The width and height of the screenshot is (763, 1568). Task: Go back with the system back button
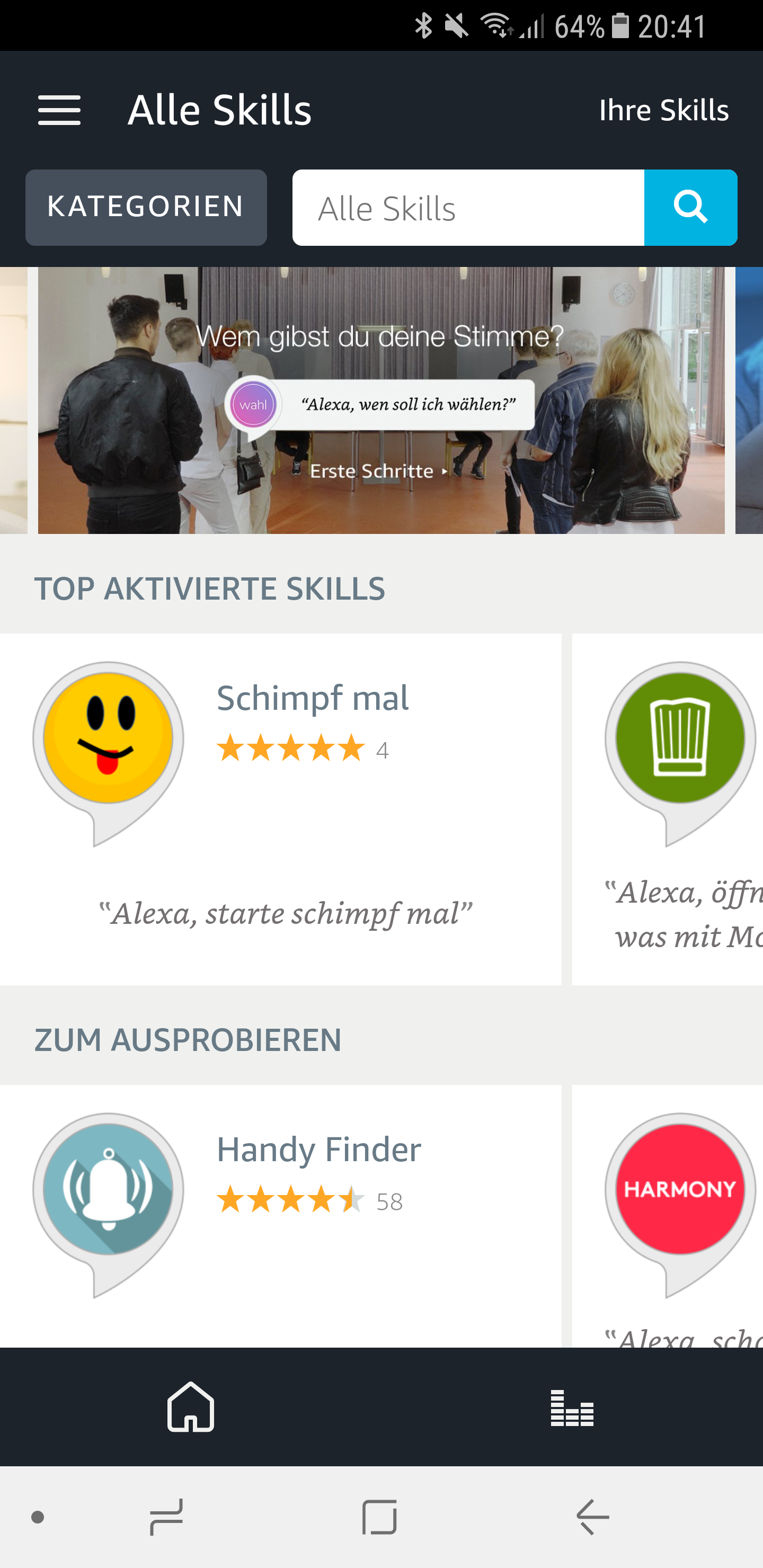[592, 1517]
